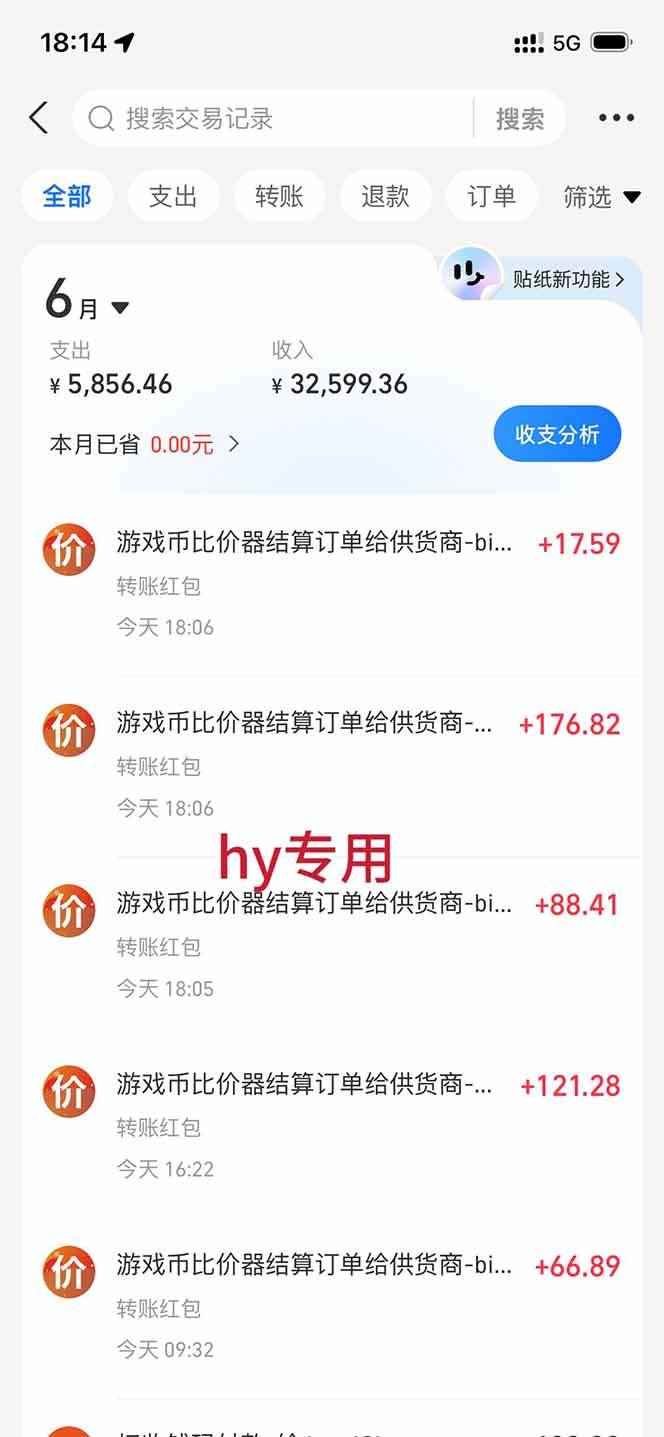Open the +176.82 transaction record

click(x=332, y=766)
